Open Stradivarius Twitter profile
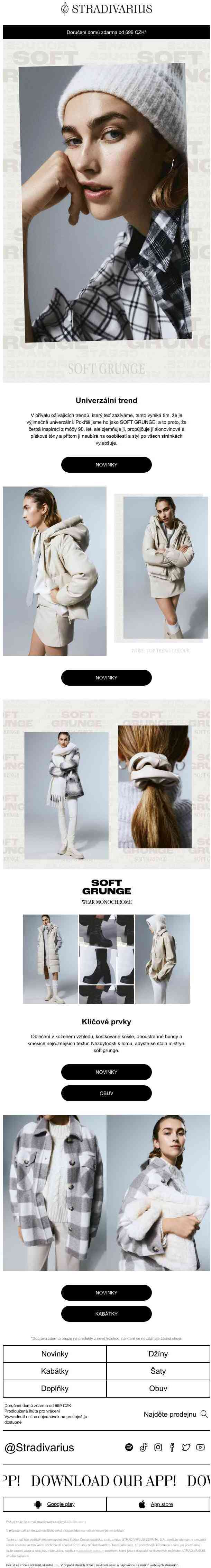The height and width of the screenshot is (1568, 211). point(186,1447)
